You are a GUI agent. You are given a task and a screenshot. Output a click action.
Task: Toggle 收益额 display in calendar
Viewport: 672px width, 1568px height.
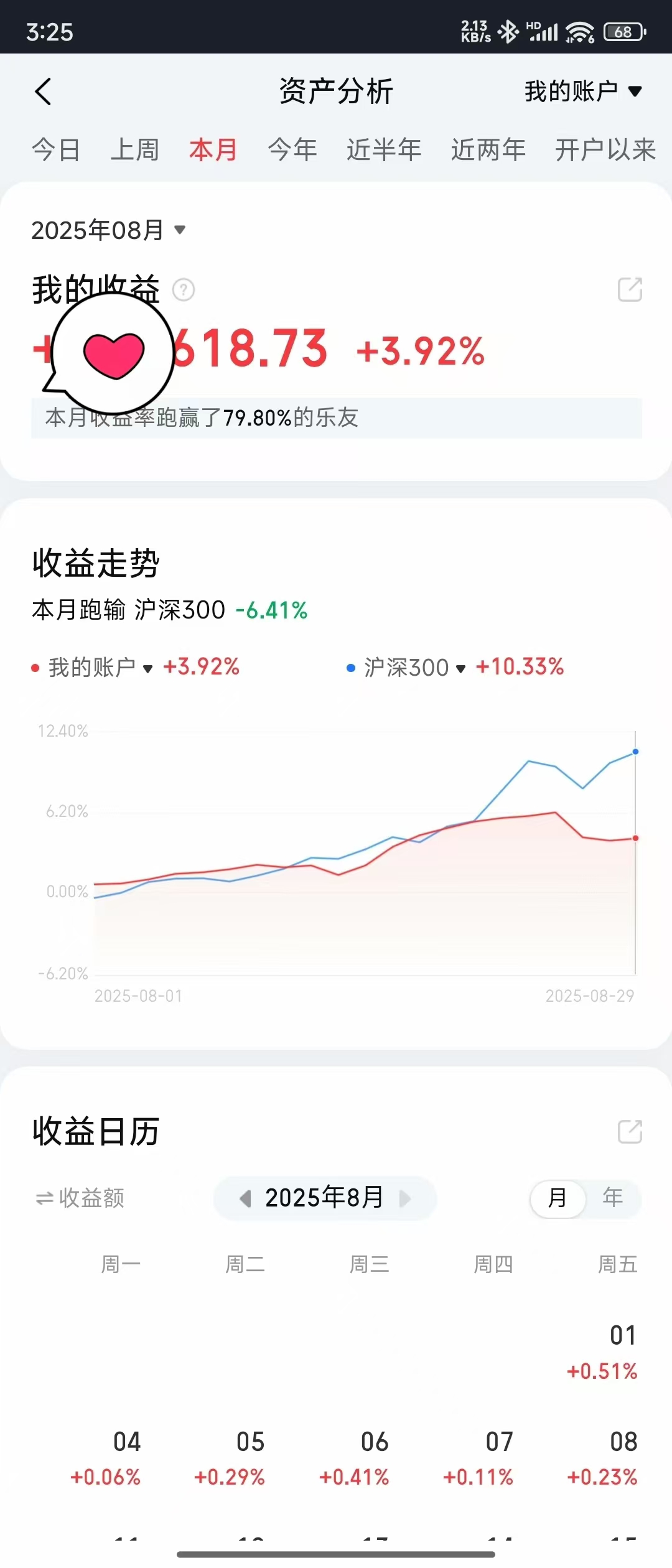tap(80, 1198)
